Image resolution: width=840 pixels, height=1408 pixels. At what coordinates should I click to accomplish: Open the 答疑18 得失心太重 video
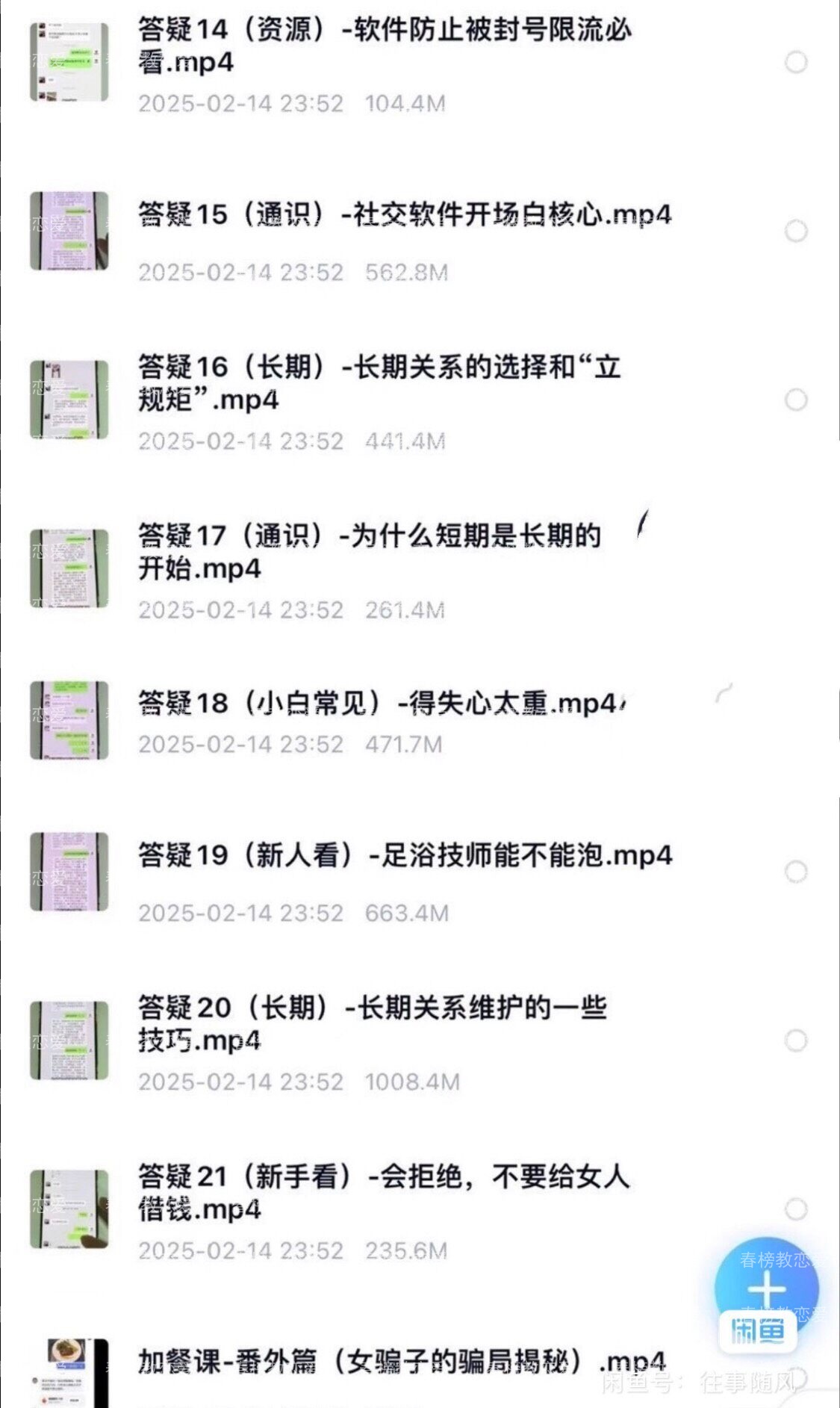(377, 704)
